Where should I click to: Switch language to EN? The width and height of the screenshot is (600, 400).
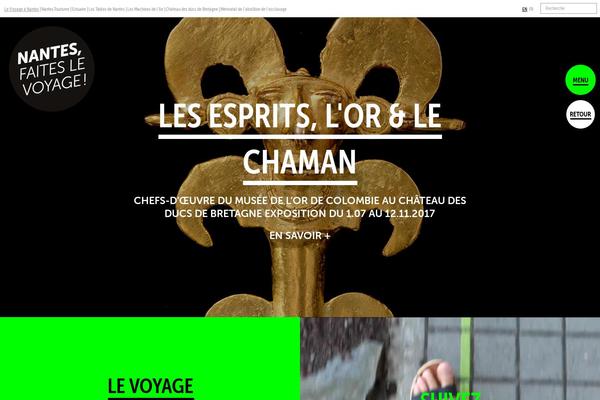(x=531, y=8)
